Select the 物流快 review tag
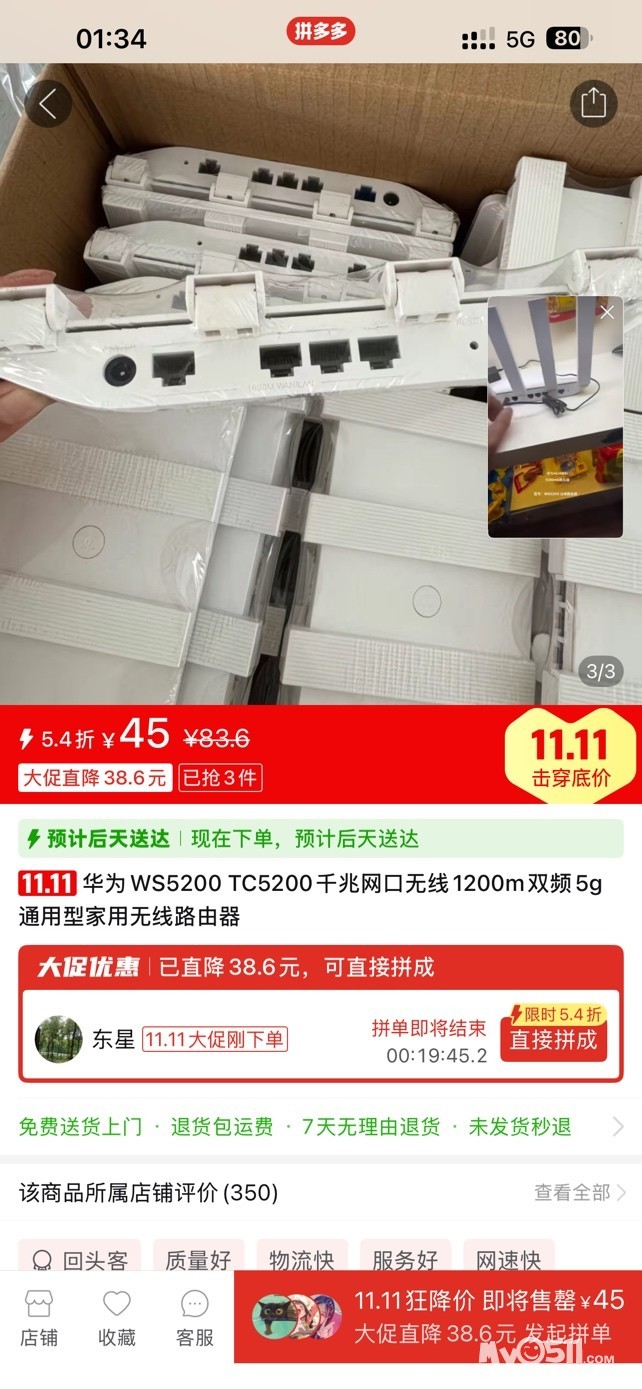The image size is (642, 1389). (x=302, y=1260)
